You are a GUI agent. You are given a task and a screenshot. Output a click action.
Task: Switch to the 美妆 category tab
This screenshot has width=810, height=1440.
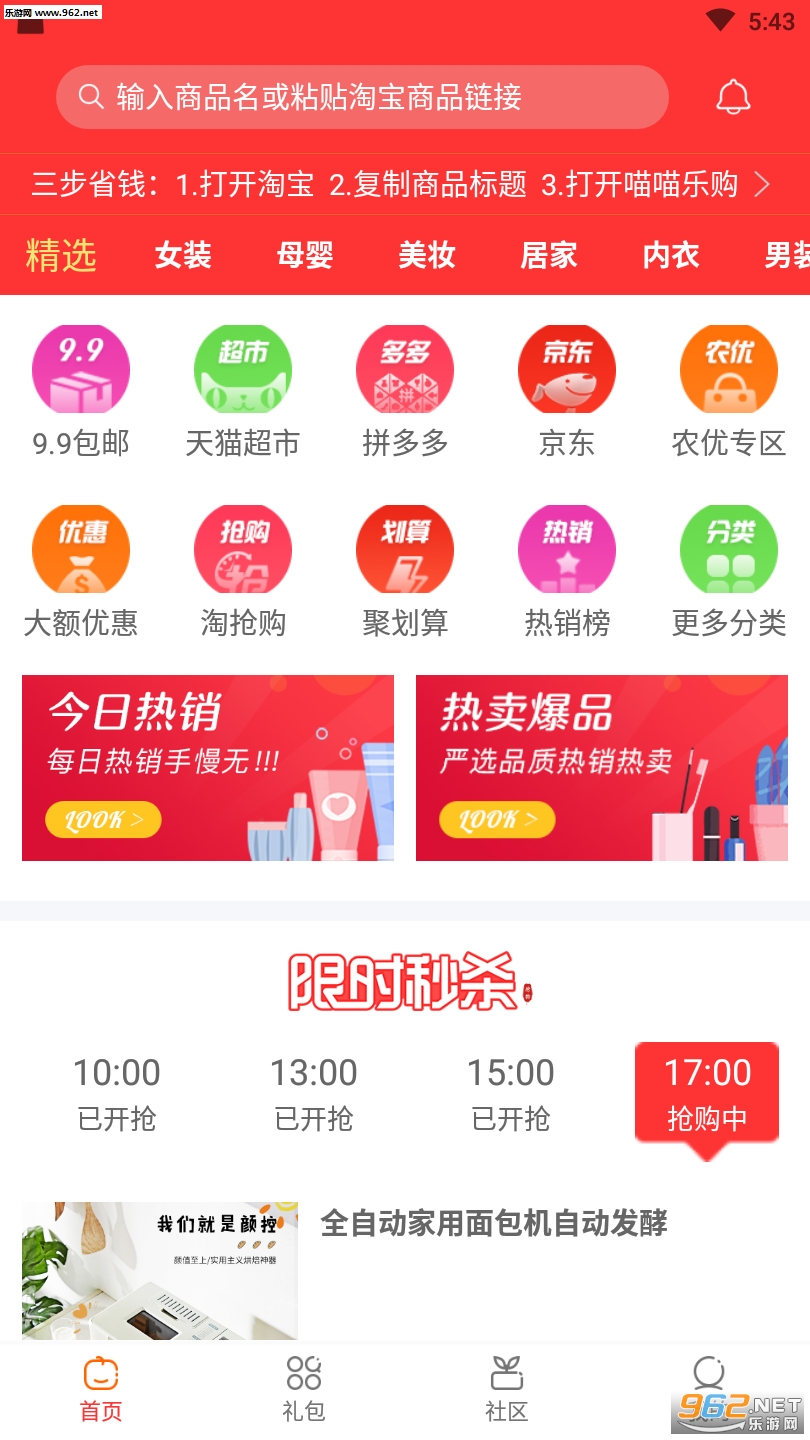tap(427, 255)
